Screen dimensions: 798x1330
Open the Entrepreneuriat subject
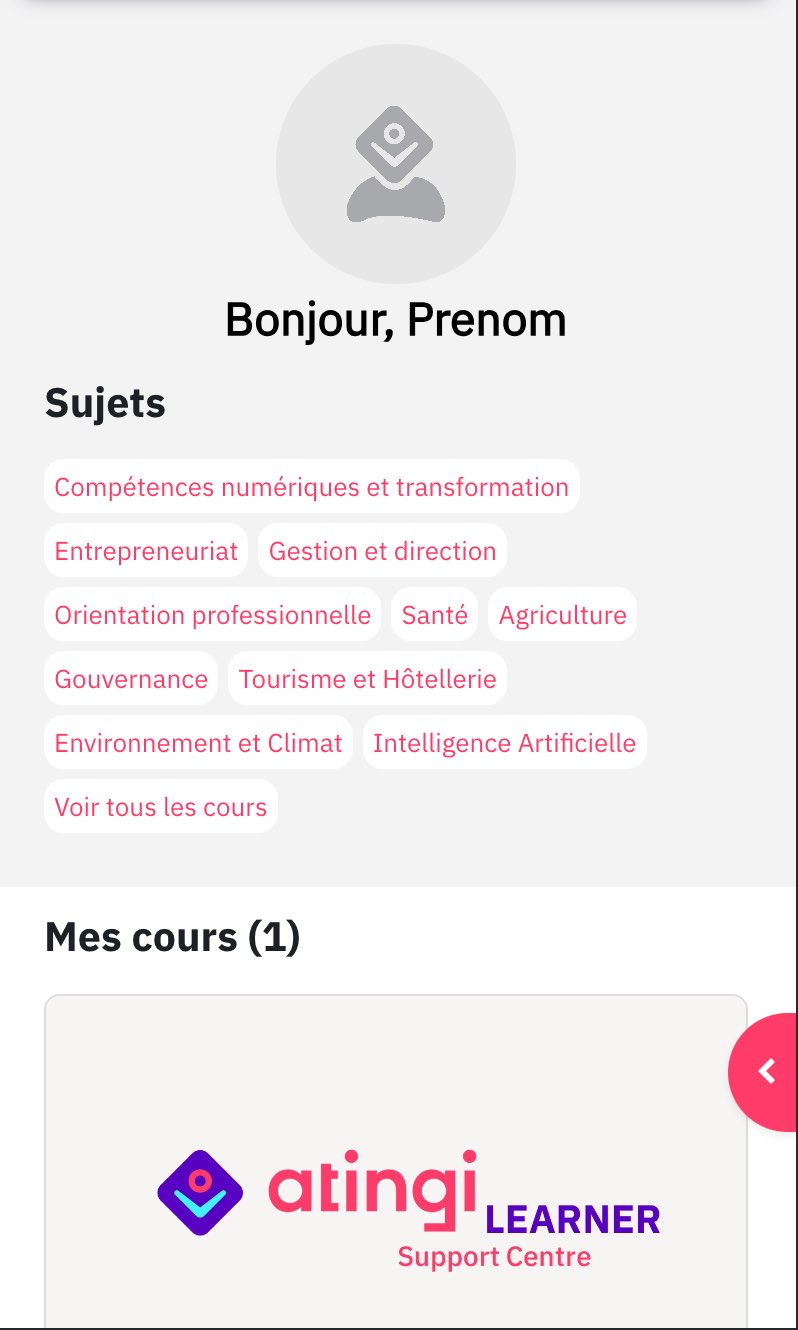coord(146,551)
